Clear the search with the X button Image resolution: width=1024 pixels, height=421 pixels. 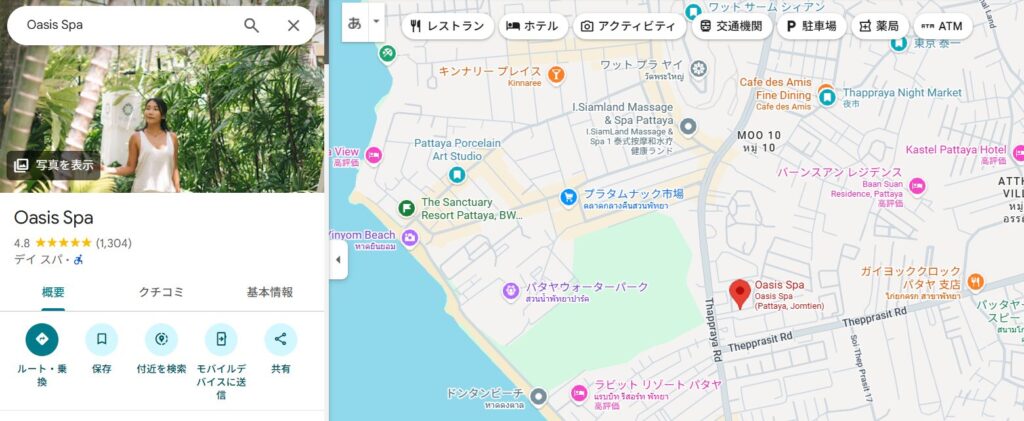293,25
